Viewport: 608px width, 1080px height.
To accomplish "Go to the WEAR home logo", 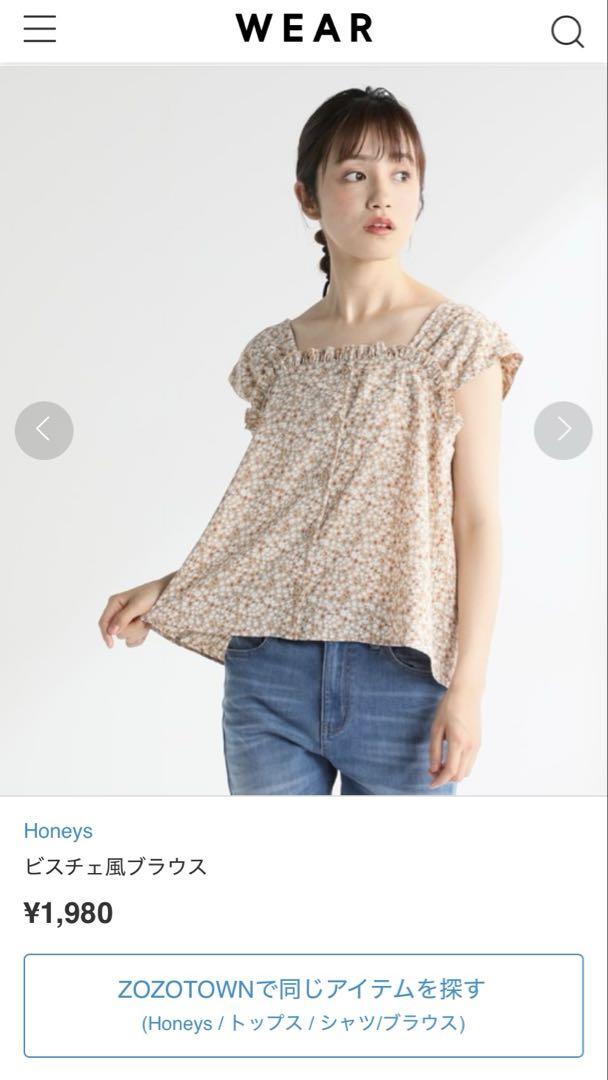I will click(x=304, y=29).
